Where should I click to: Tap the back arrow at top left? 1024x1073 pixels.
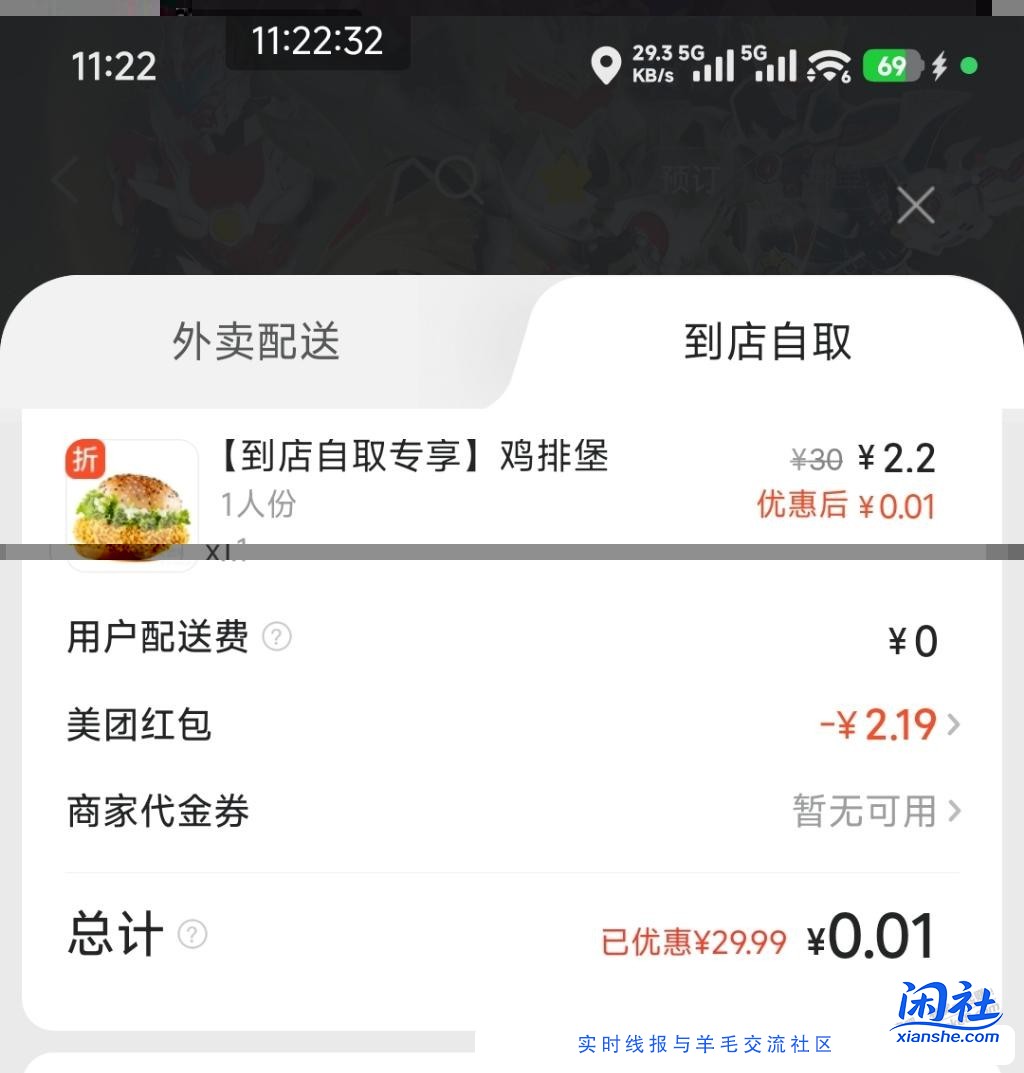[x=62, y=180]
